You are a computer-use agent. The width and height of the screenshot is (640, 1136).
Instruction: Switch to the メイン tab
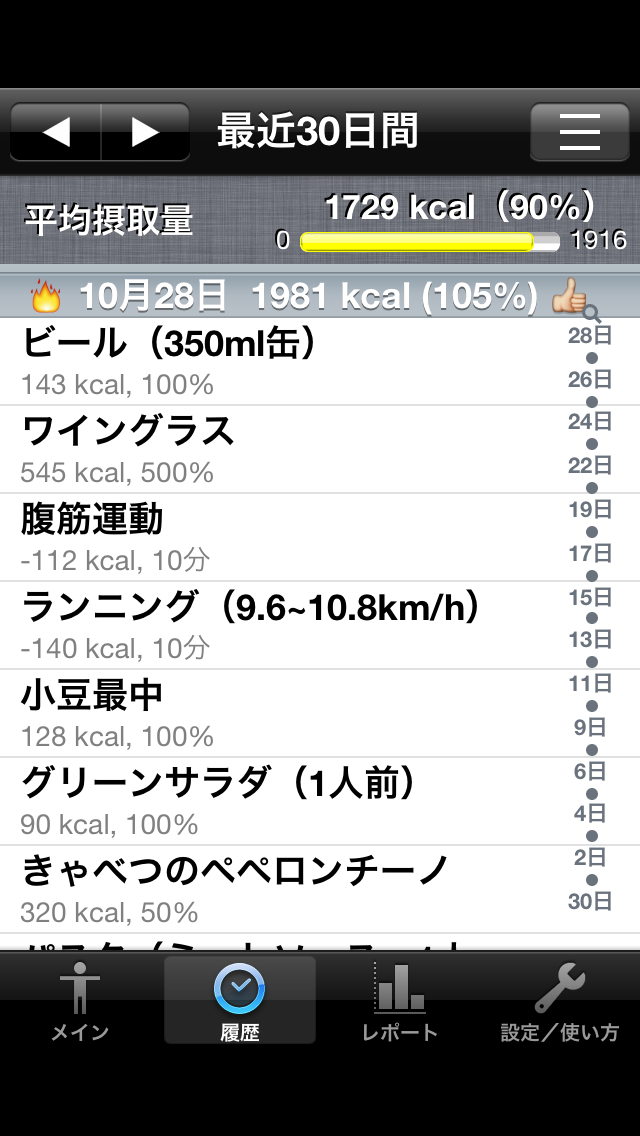[x=80, y=1001]
